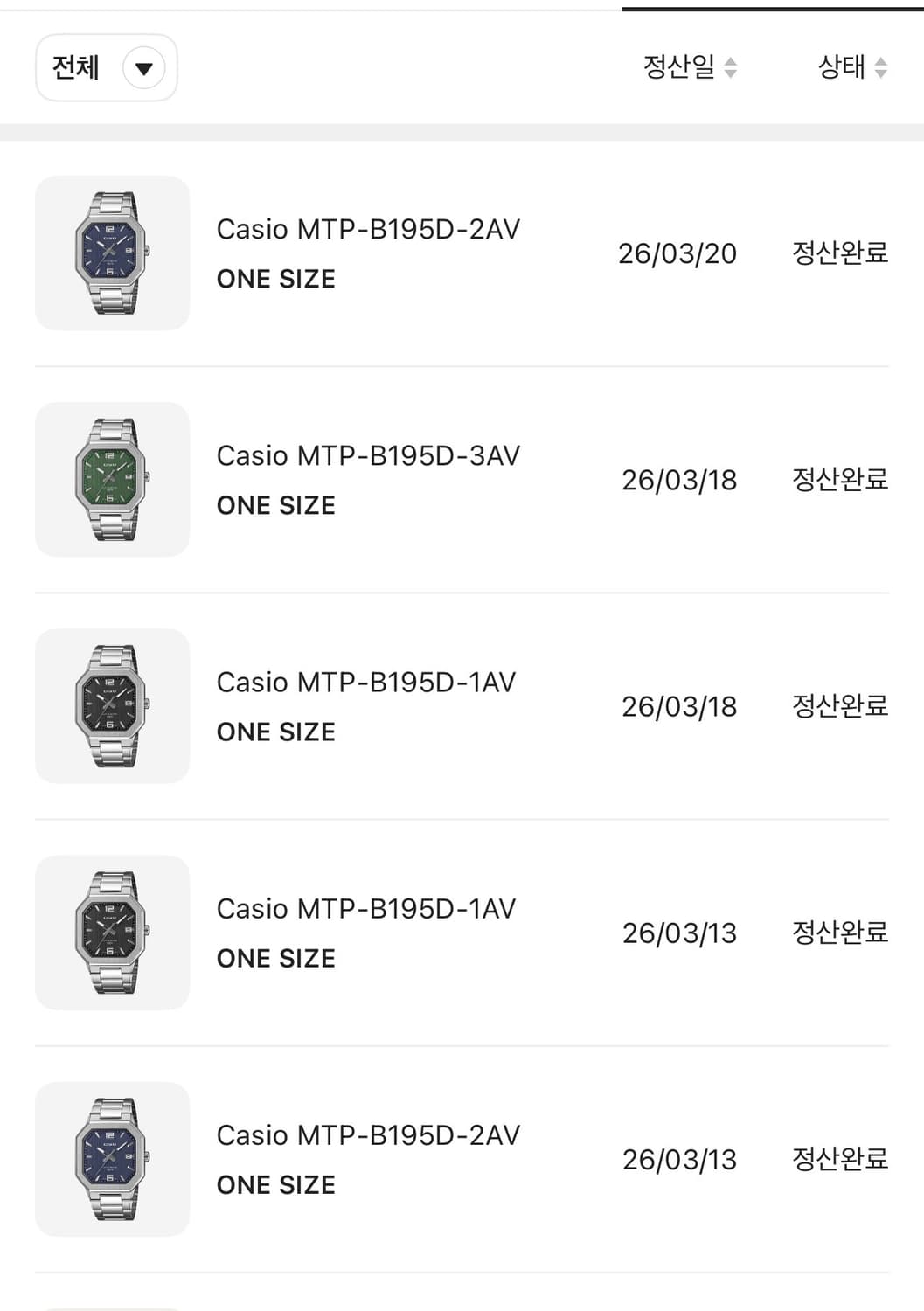Open the Casio MTP-B195D-3AV product link
The image size is (924, 1311).
pos(367,455)
